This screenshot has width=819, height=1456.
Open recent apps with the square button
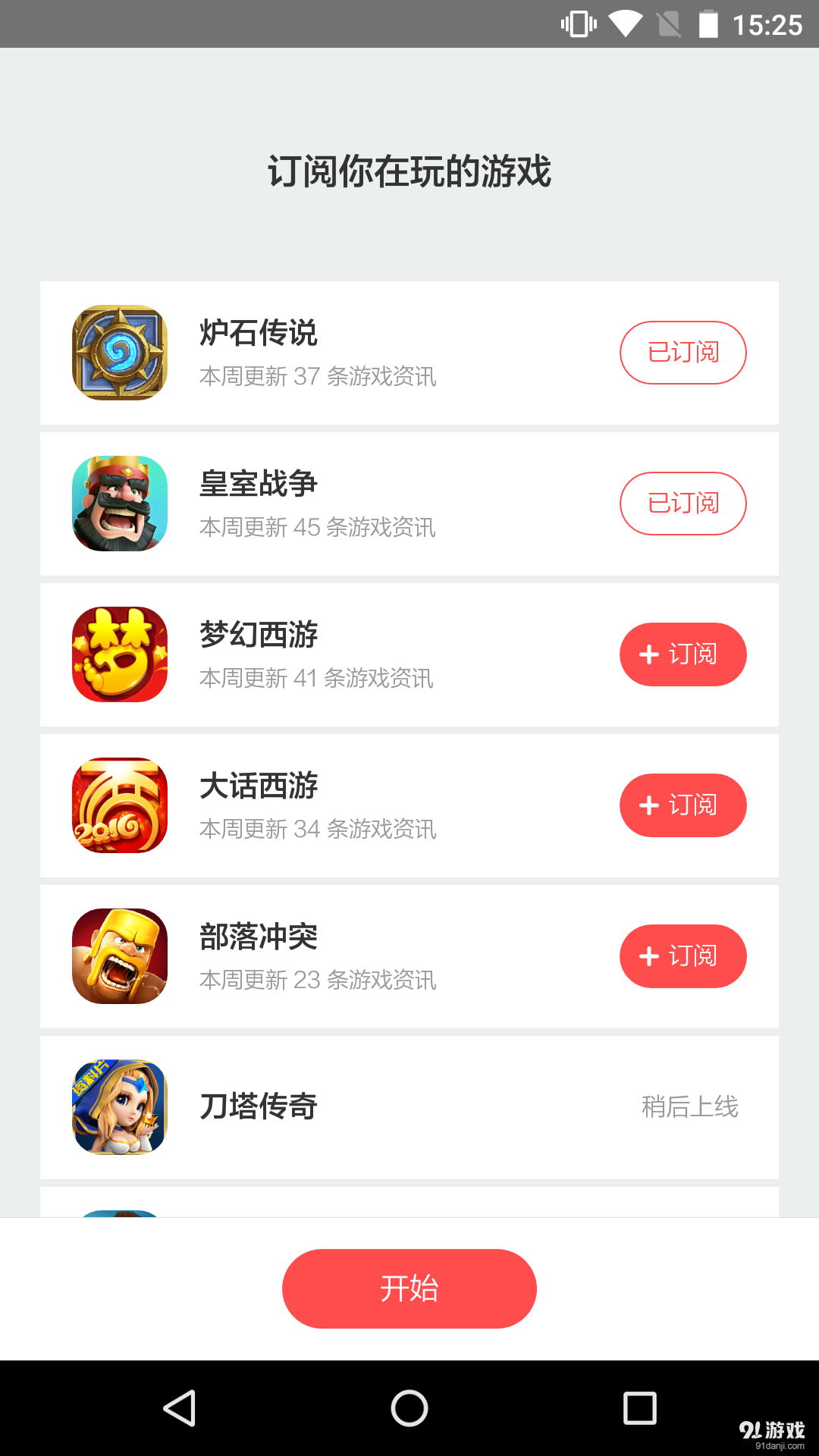click(x=639, y=1405)
